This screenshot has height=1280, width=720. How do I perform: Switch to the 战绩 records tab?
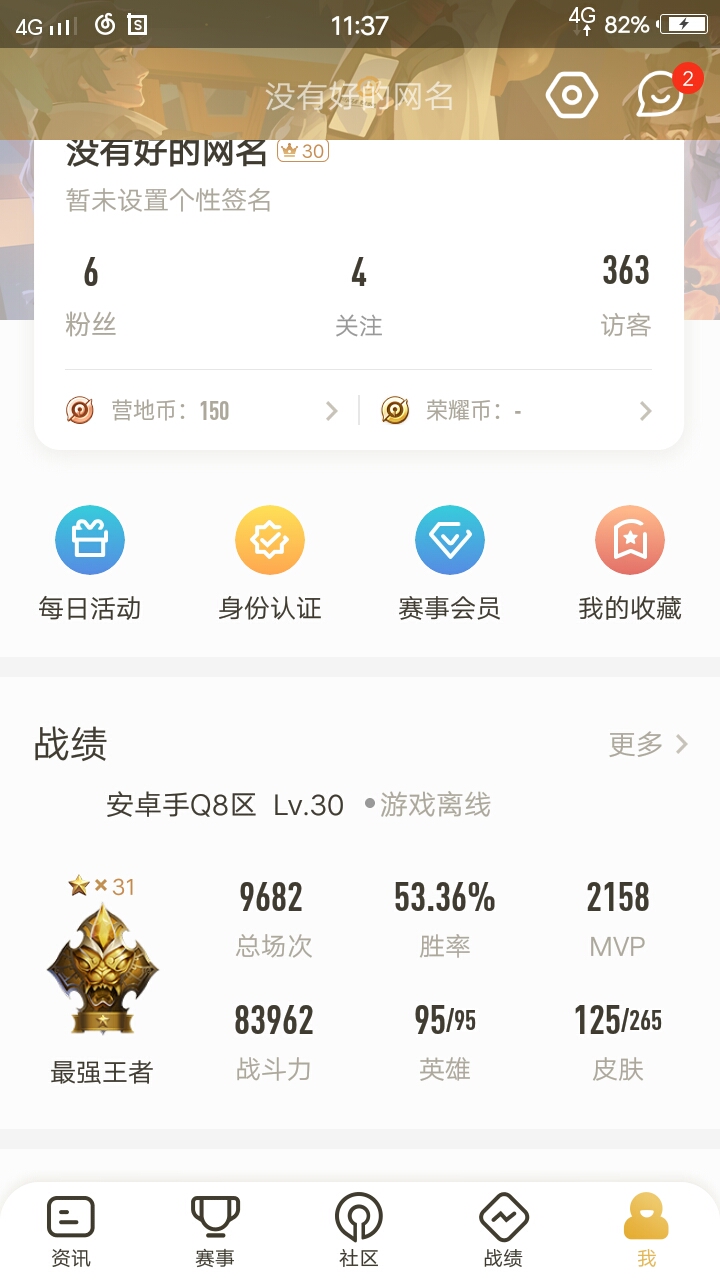tap(503, 1231)
